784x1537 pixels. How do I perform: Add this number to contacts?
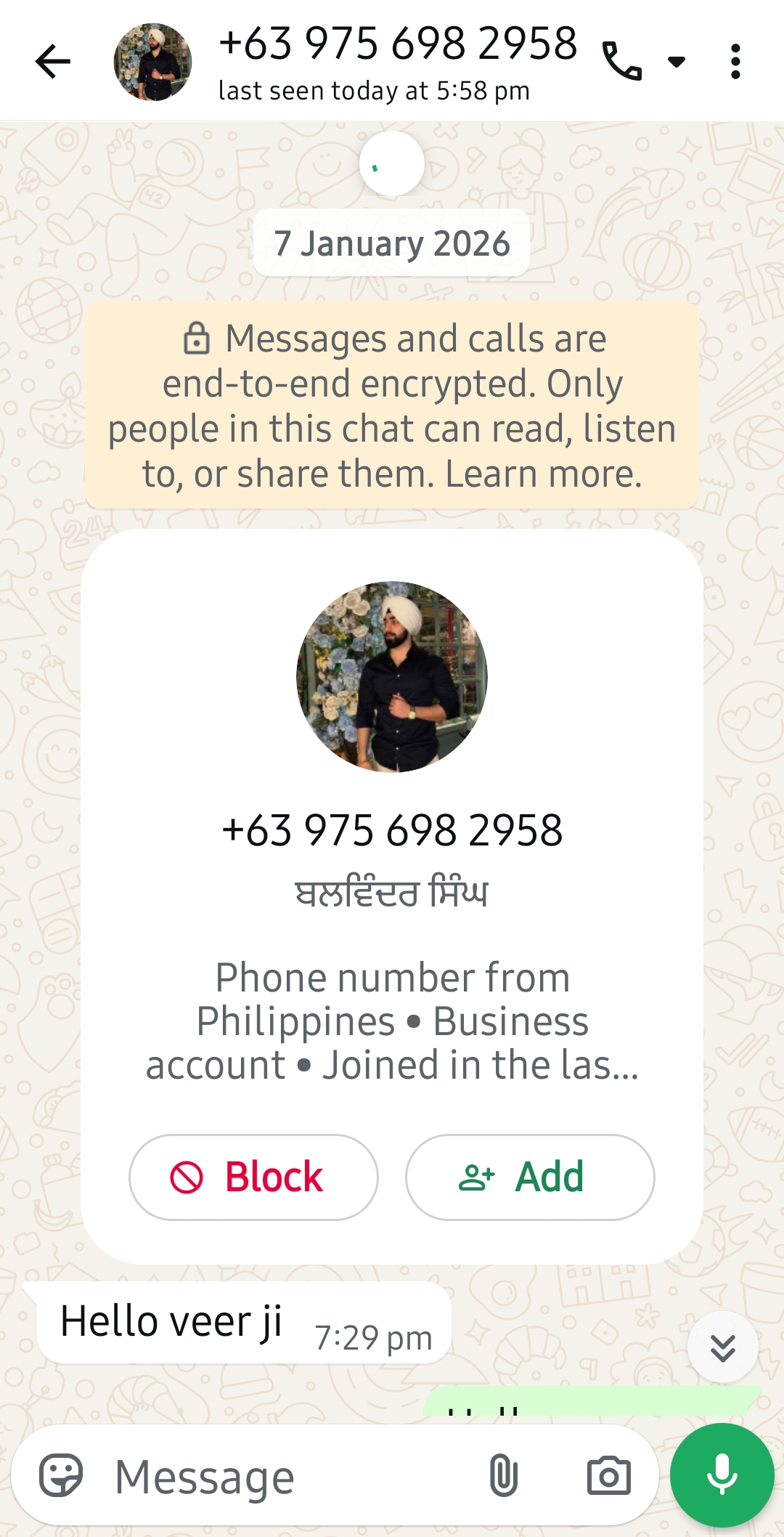coord(530,1177)
